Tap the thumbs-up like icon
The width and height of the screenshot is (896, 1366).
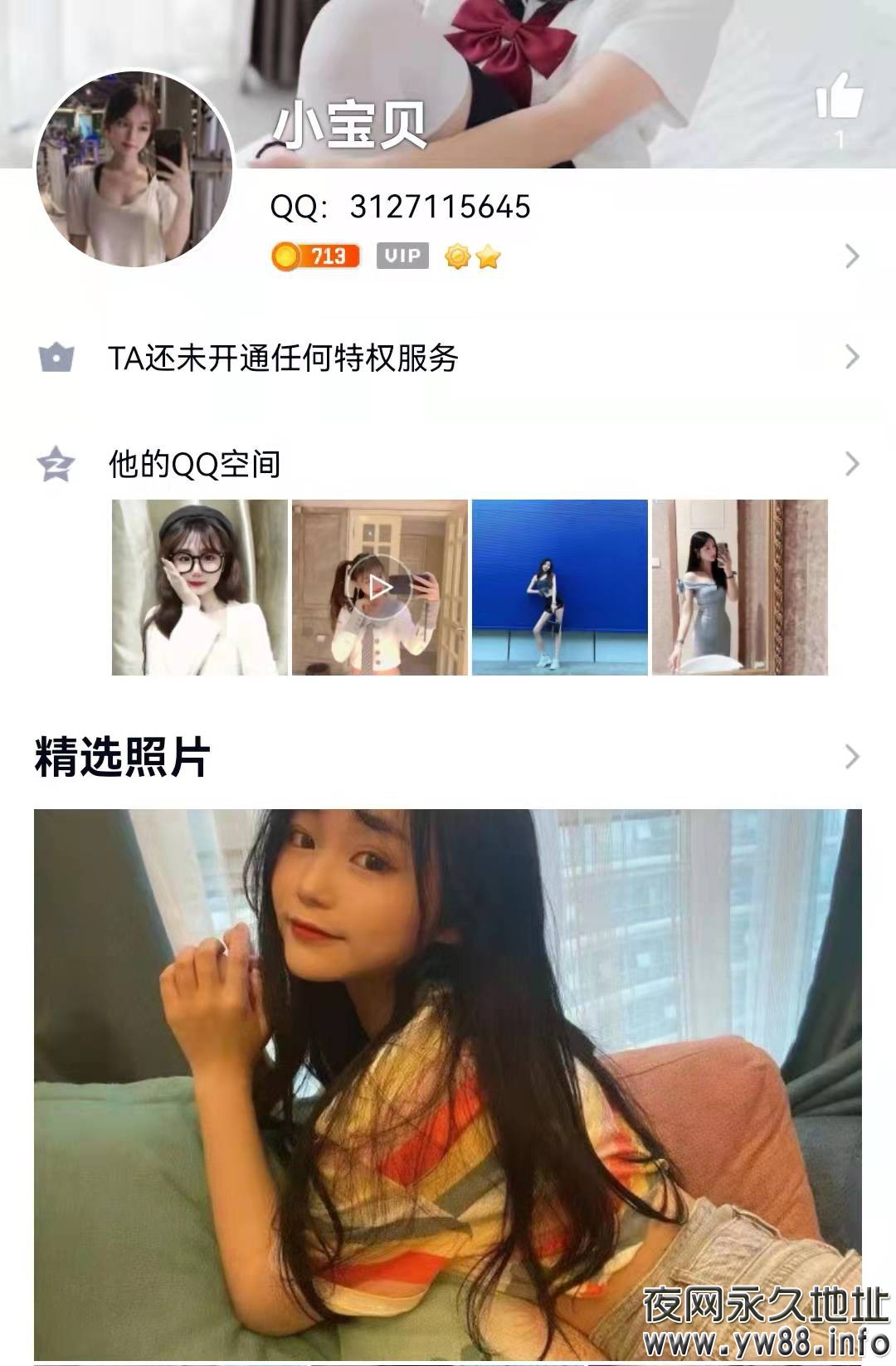click(x=839, y=96)
